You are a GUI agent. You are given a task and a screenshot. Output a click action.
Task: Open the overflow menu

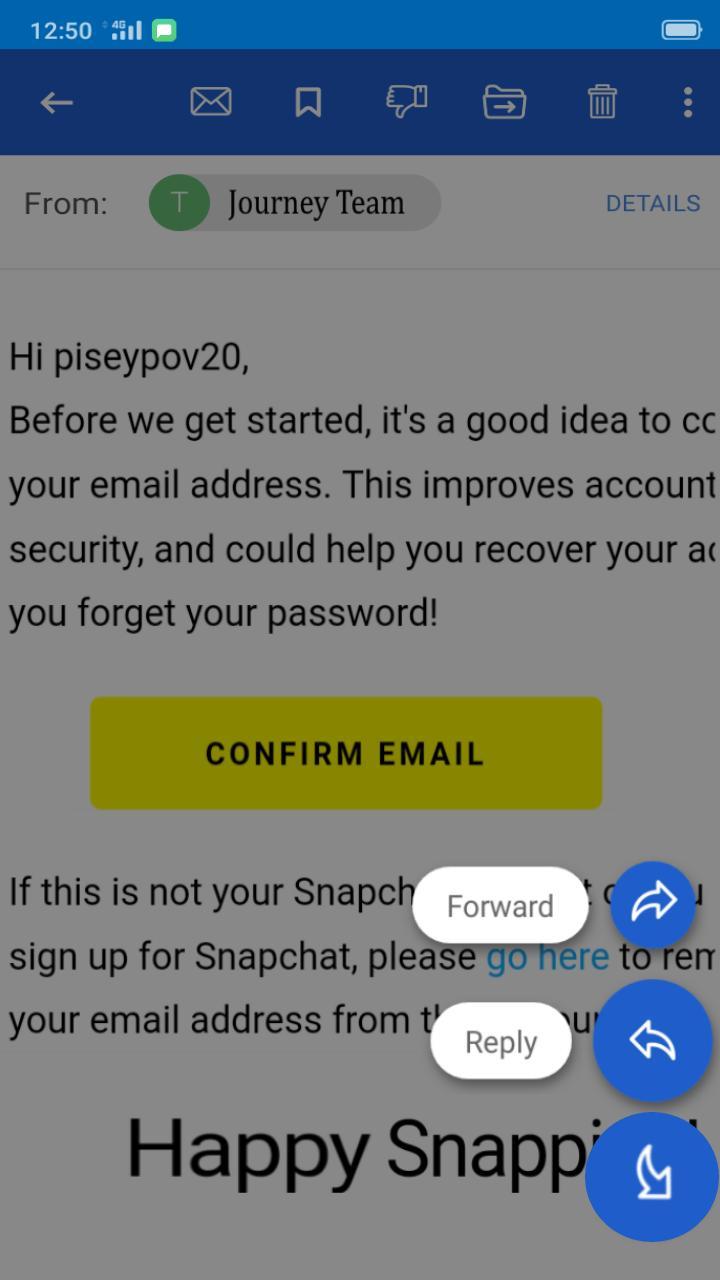click(687, 102)
